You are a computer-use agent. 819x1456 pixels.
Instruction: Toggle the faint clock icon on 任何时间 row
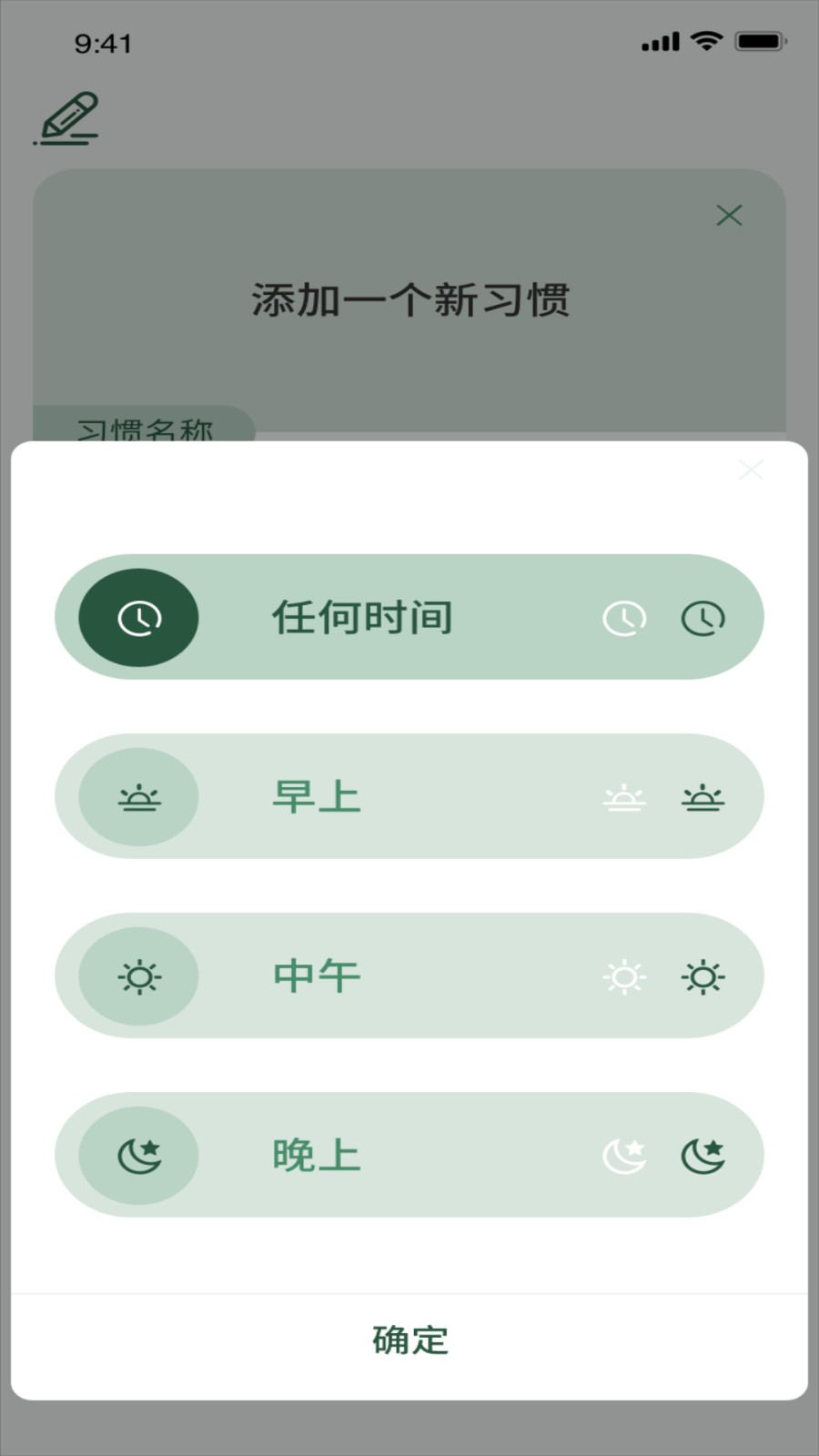(624, 616)
